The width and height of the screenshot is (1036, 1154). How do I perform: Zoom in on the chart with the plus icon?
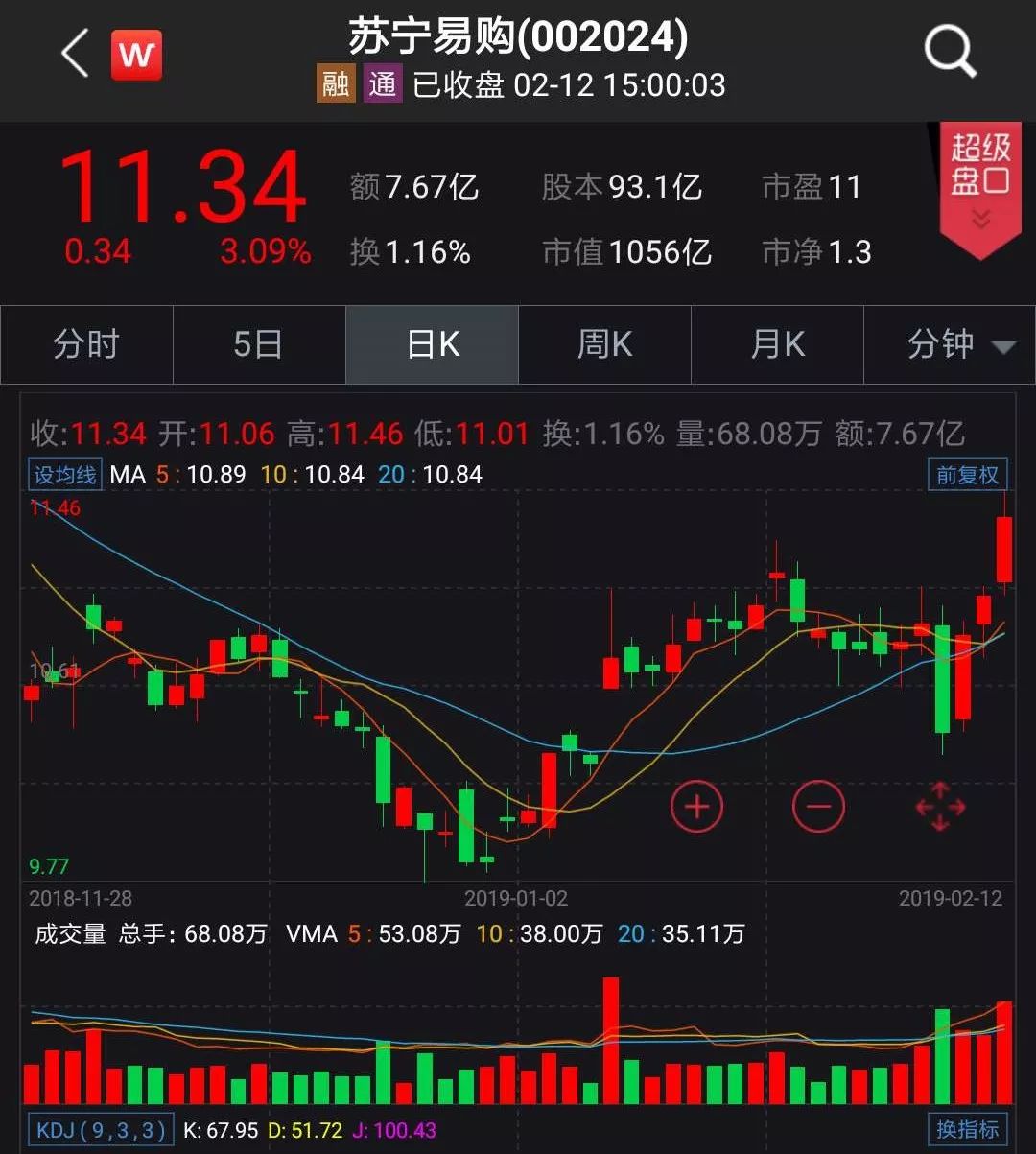pos(696,807)
